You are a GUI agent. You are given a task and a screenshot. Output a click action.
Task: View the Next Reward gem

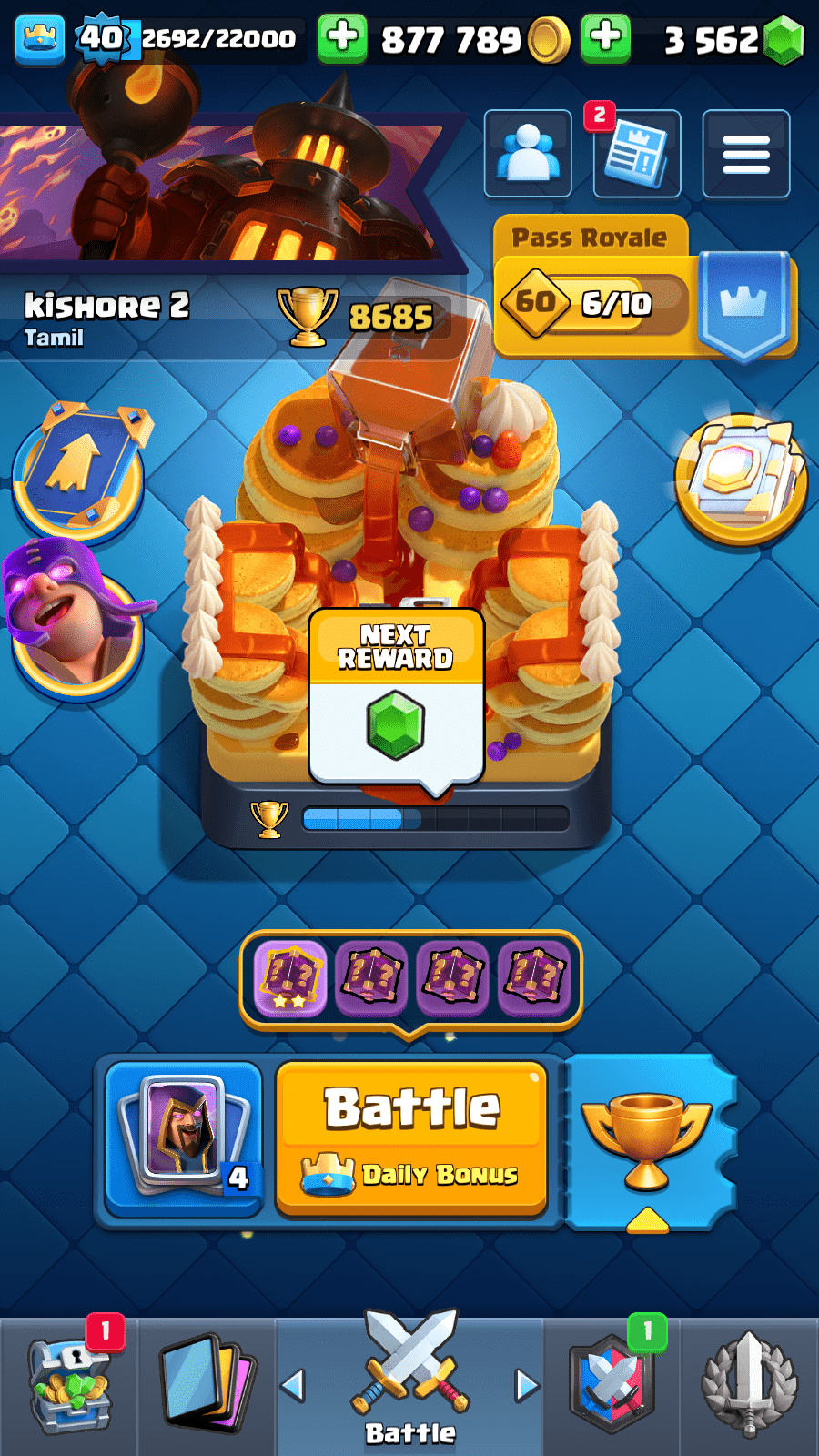[396, 724]
